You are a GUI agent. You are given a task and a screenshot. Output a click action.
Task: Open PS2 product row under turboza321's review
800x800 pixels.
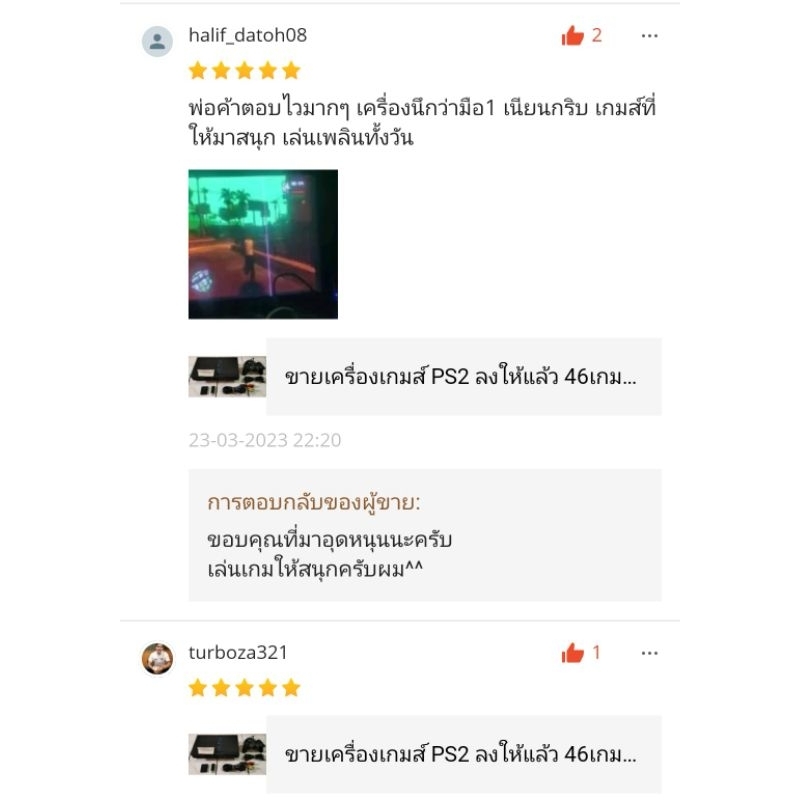[425, 754]
